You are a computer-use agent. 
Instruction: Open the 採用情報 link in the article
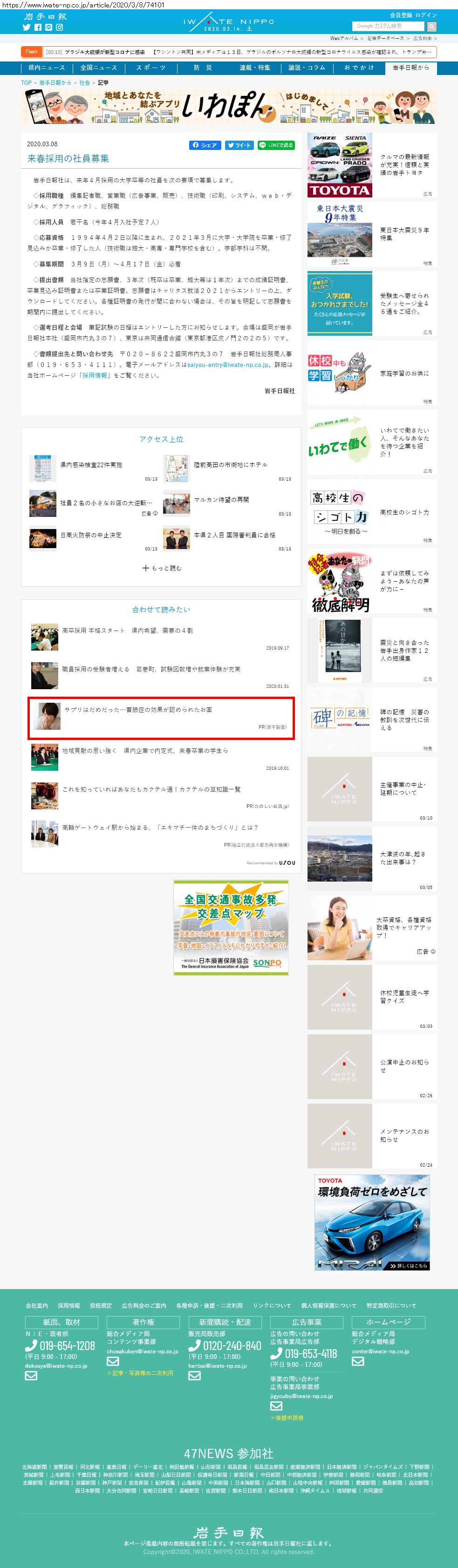[x=95, y=375]
